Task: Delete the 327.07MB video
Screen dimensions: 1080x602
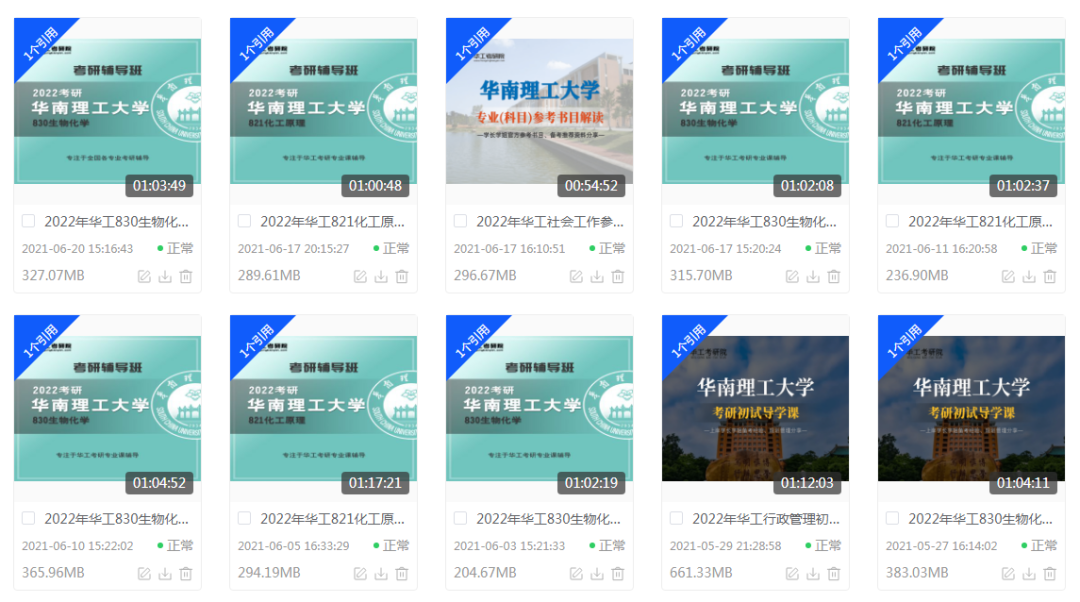Action: (186, 277)
